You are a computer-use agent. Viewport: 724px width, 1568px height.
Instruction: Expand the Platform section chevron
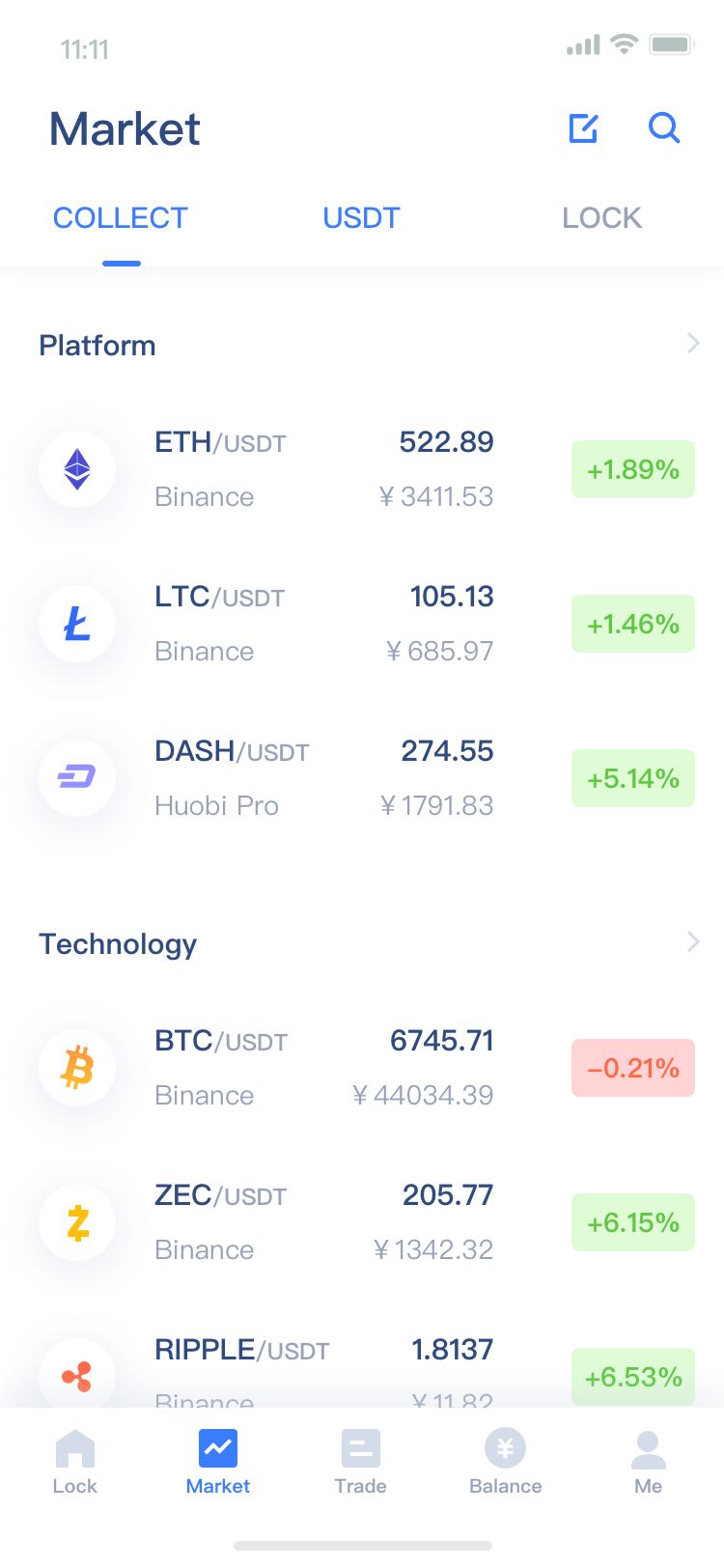[693, 344]
